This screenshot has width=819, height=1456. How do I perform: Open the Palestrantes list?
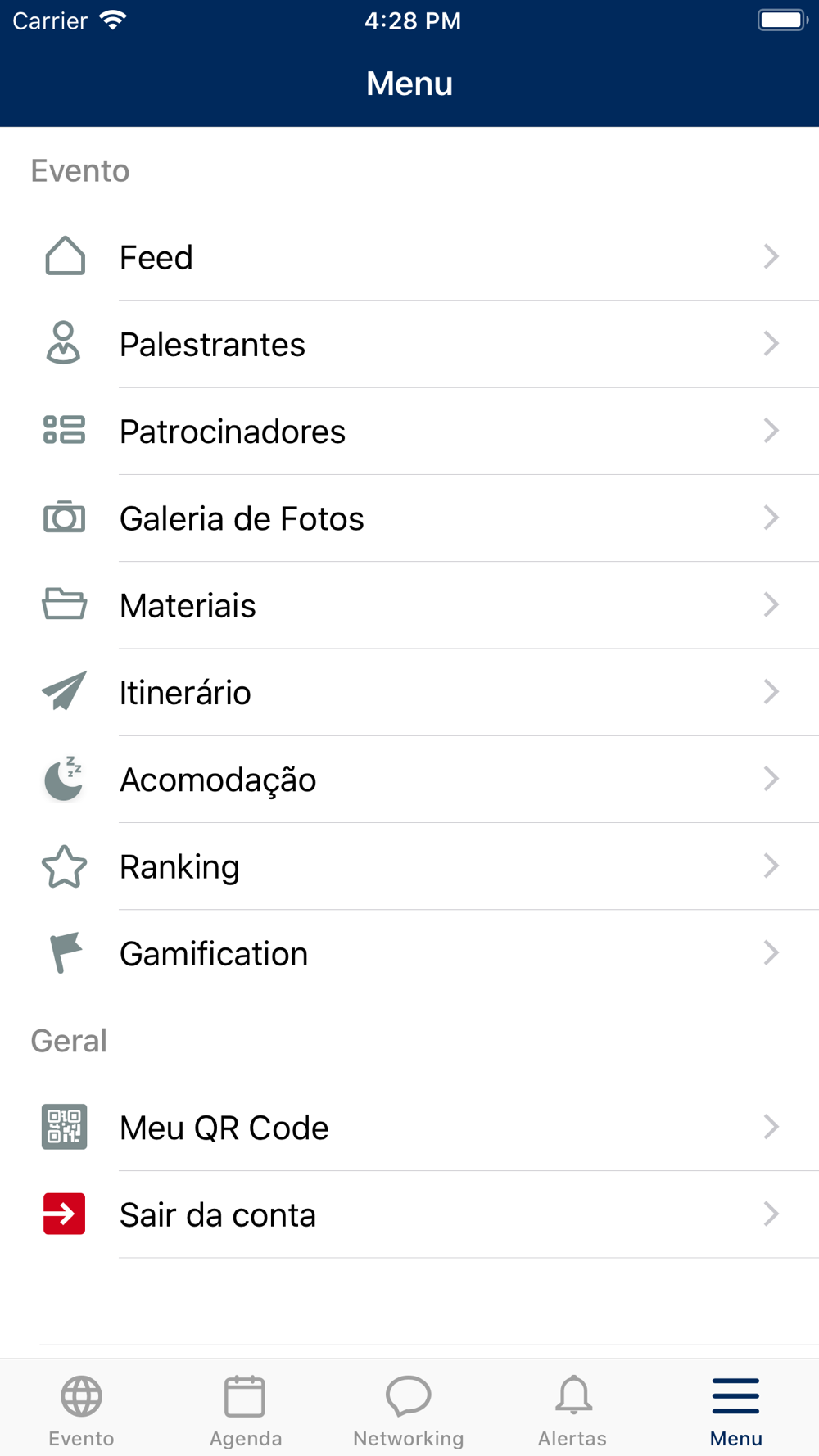409,344
